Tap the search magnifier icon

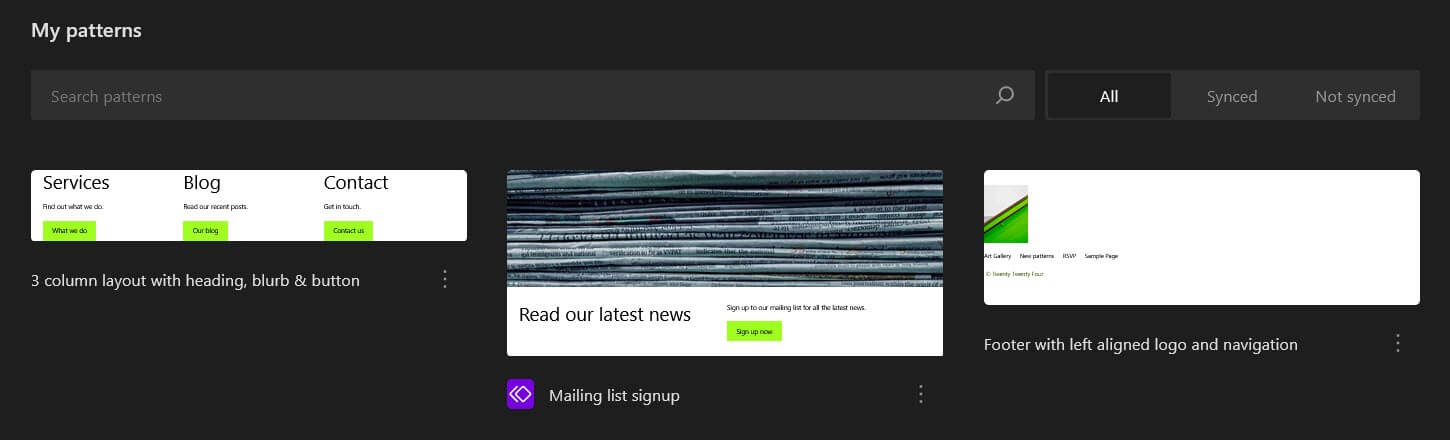1005,96
